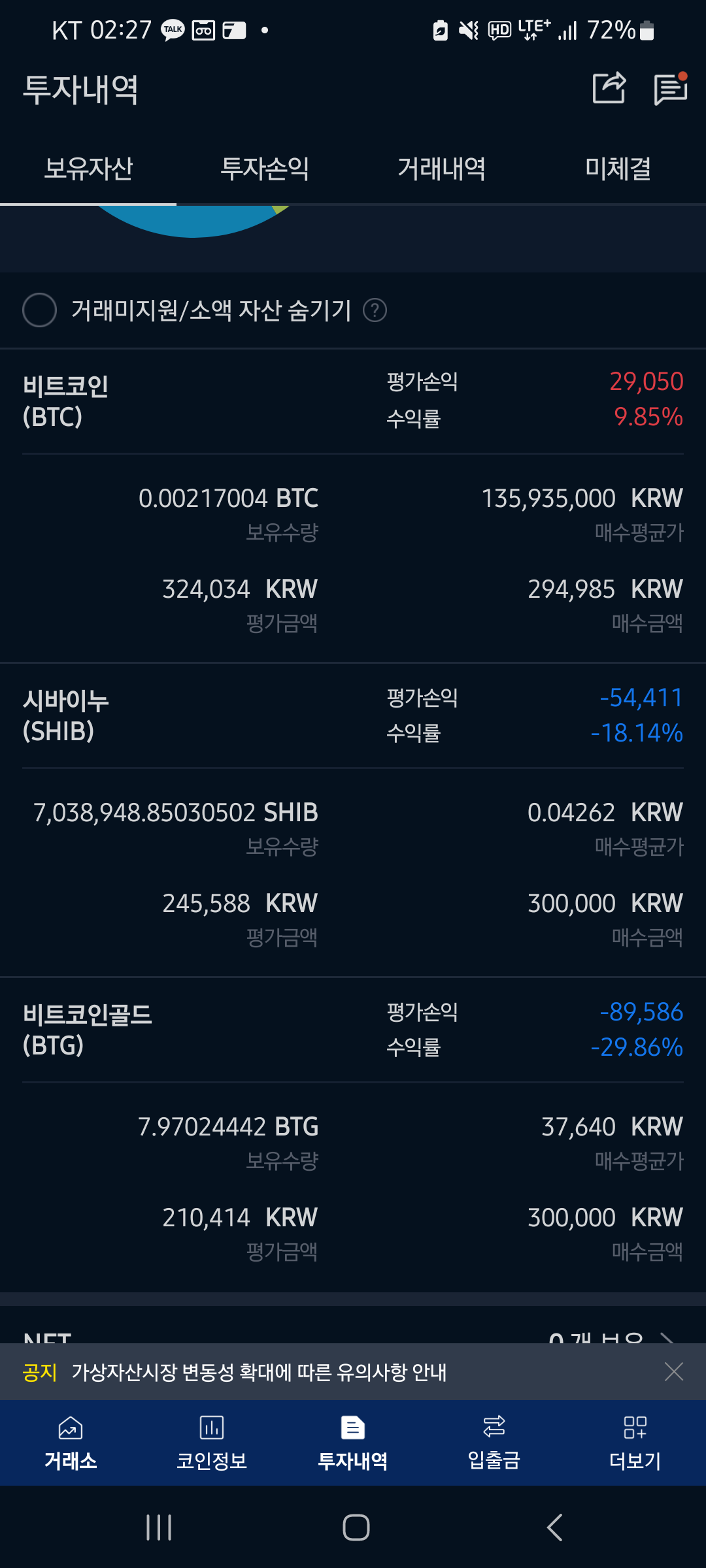Screen dimensions: 706x1568
Task: Open the 입출금 tab
Action: [494, 1443]
